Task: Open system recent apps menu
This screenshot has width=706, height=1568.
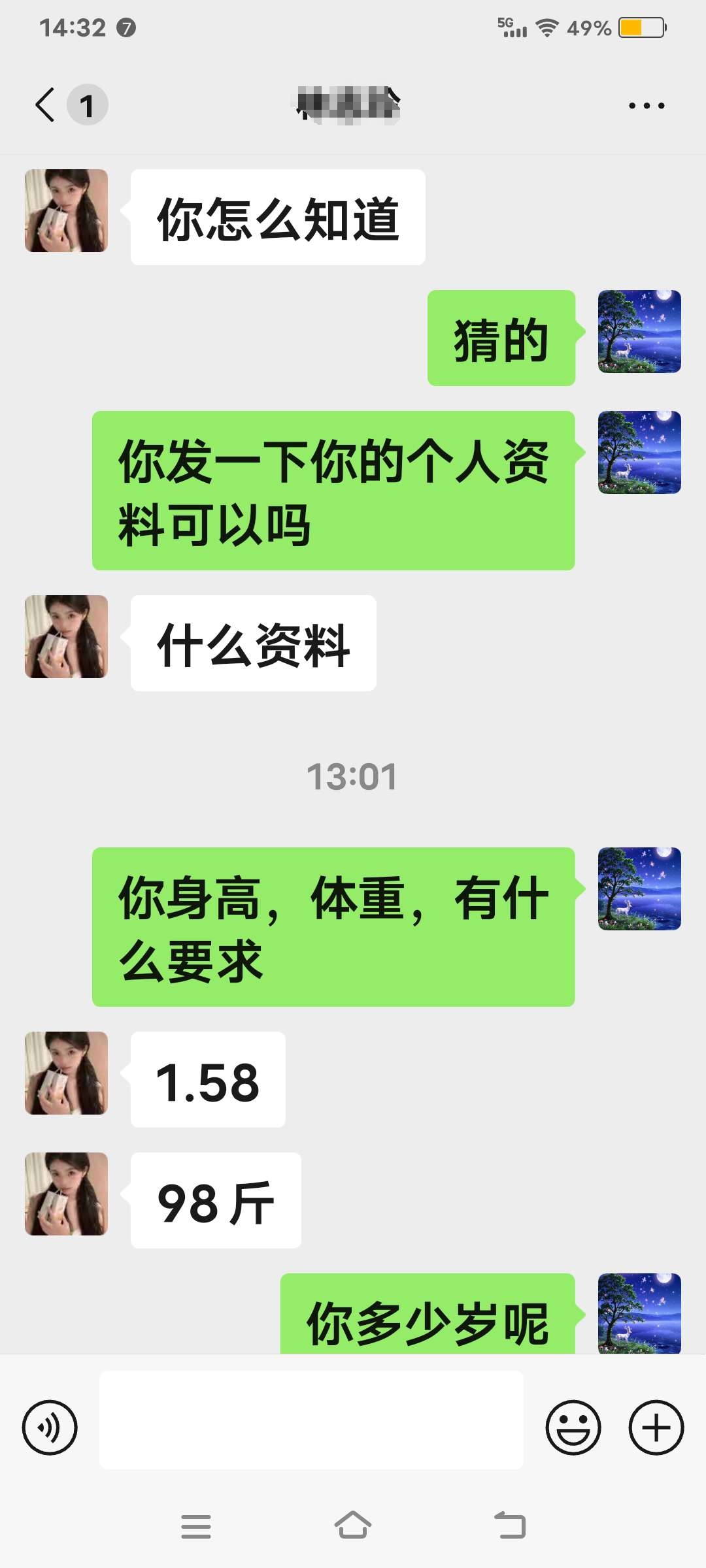Action: click(x=195, y=1526)
